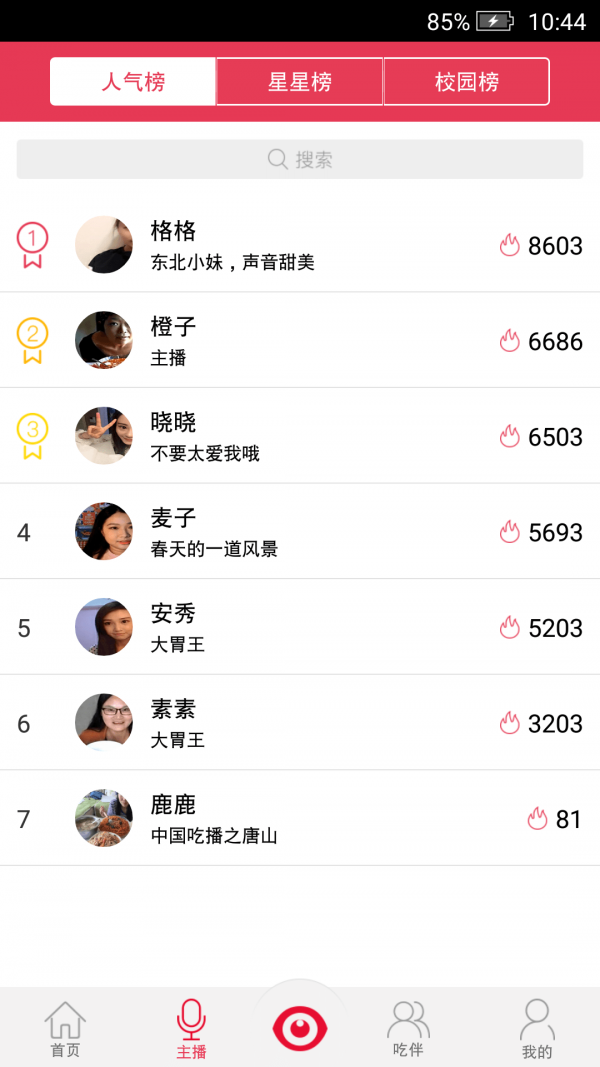Tap the 搜索 search box
The width and height of the screenshot is (600, 1067).
click(300, 159)
